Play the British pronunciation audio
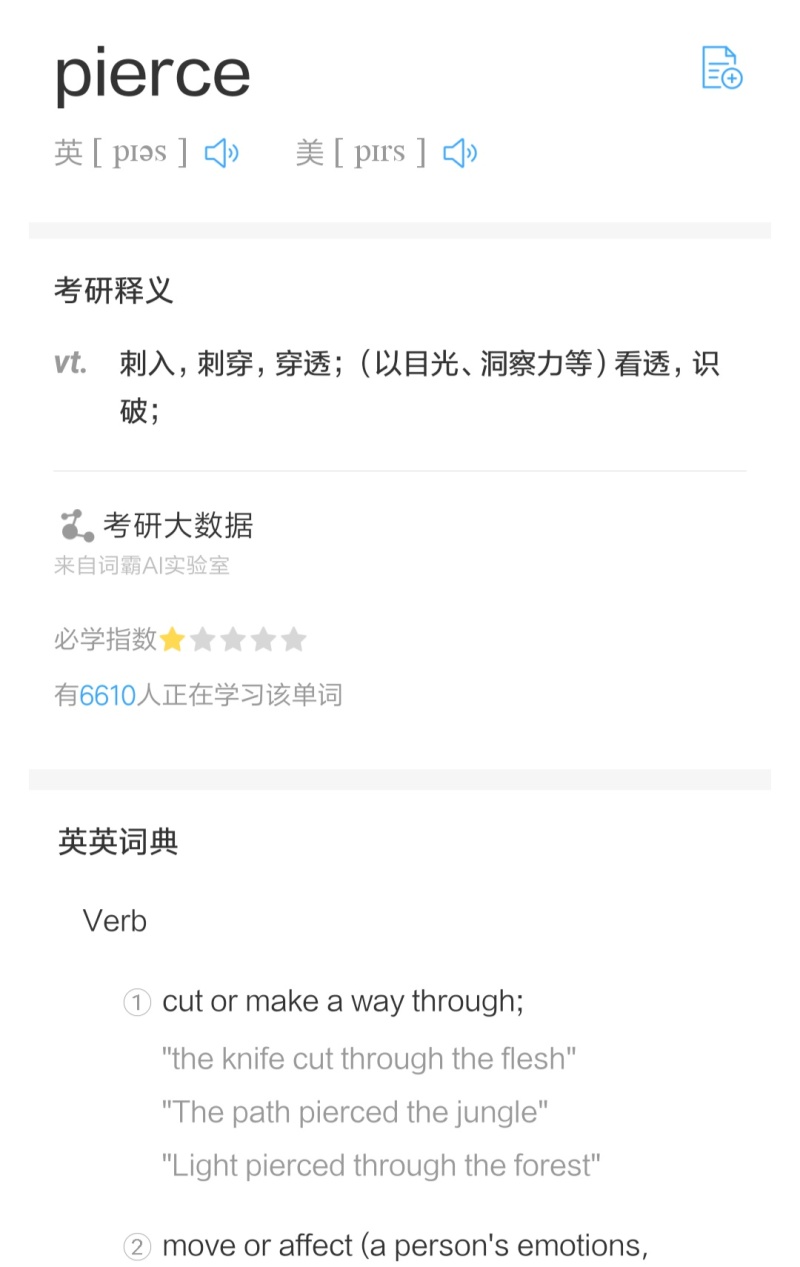The width and height of the screenshot is (800, 1267). pos(221,152)
